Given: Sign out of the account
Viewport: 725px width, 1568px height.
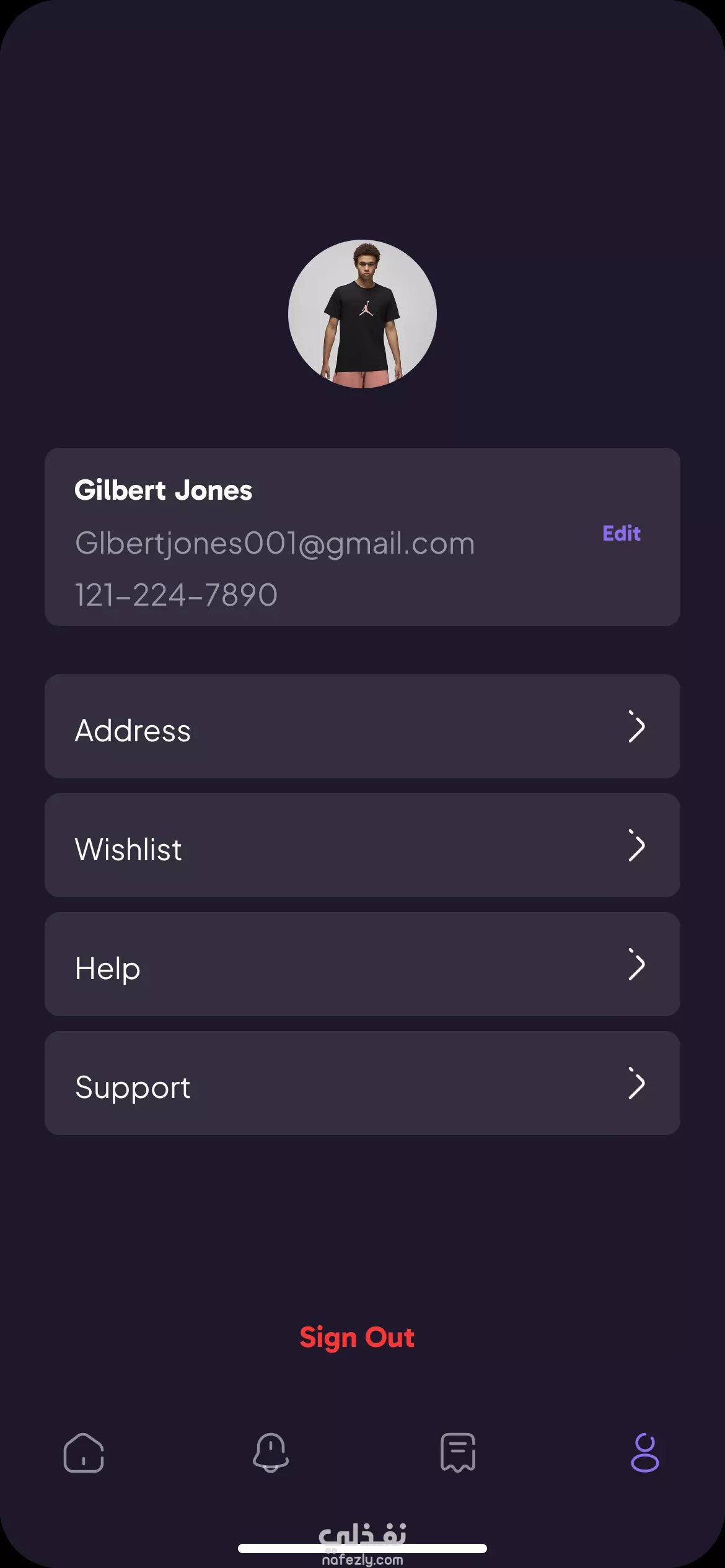Looking at the screenshot, I should coord(357,1337).
